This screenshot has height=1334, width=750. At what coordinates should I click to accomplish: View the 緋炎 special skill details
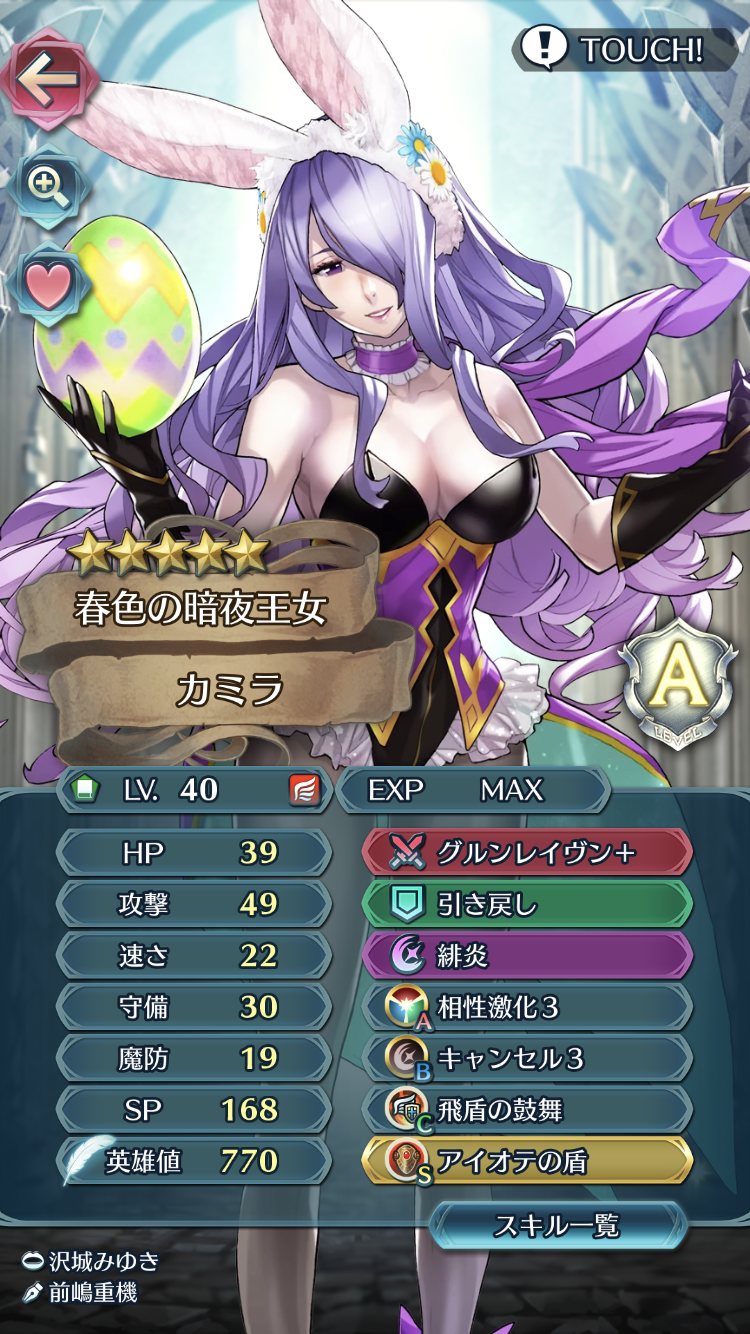click(x=527, y=956)
